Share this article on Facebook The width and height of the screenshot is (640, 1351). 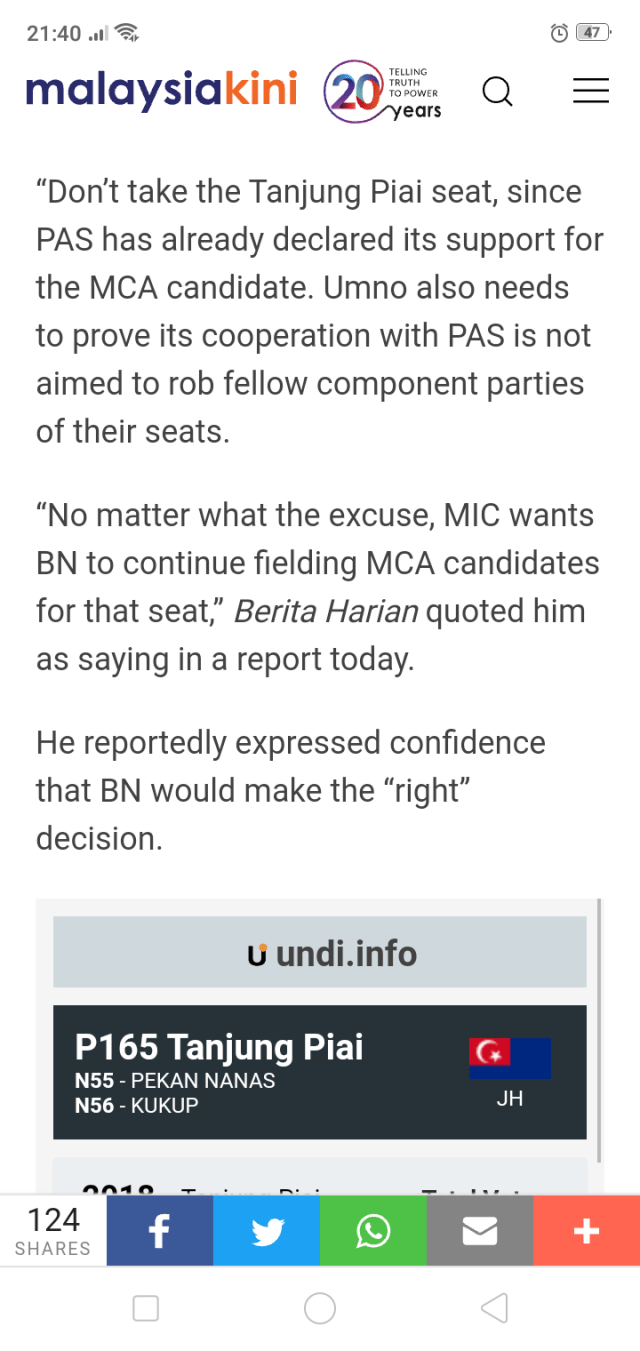(160, 1231)
